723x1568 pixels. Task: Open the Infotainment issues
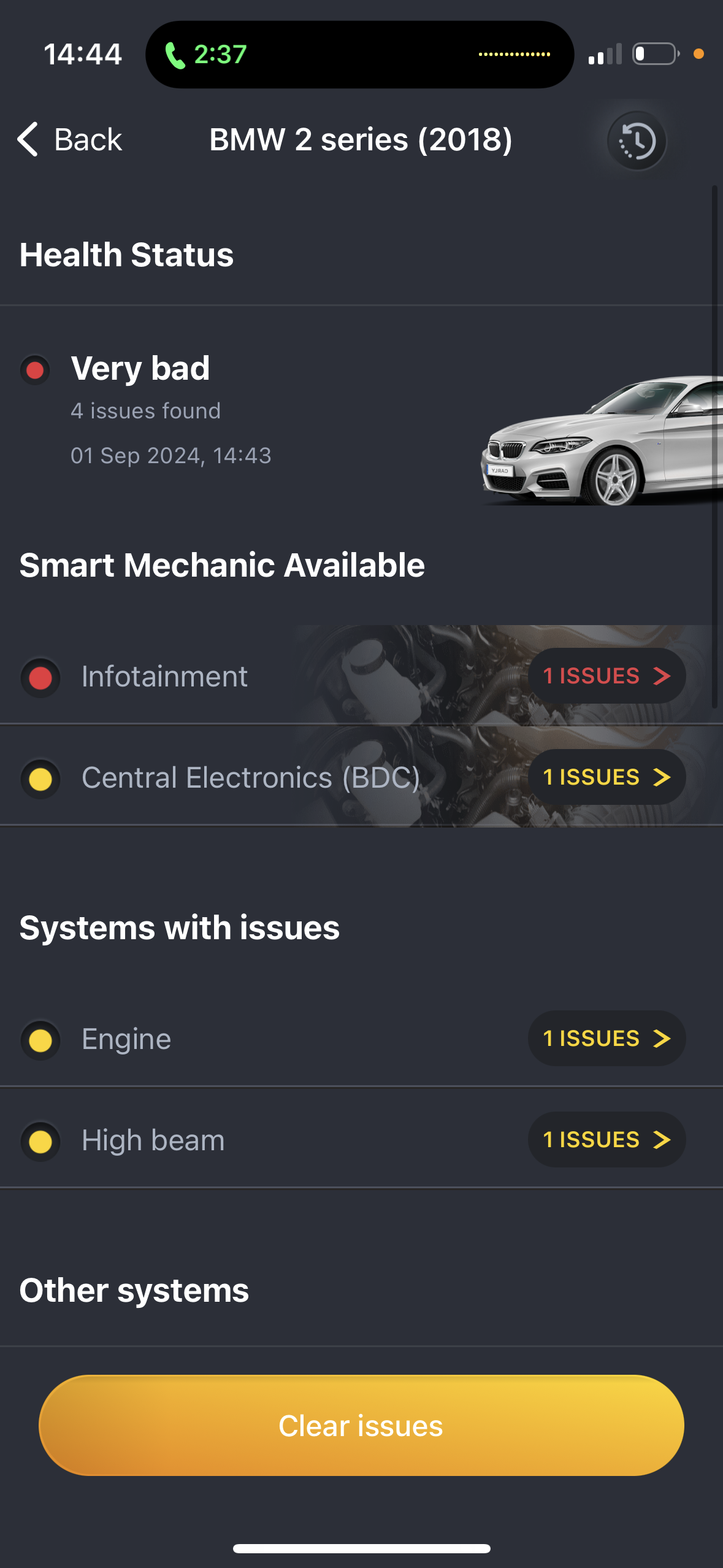(x=606, y=676)
